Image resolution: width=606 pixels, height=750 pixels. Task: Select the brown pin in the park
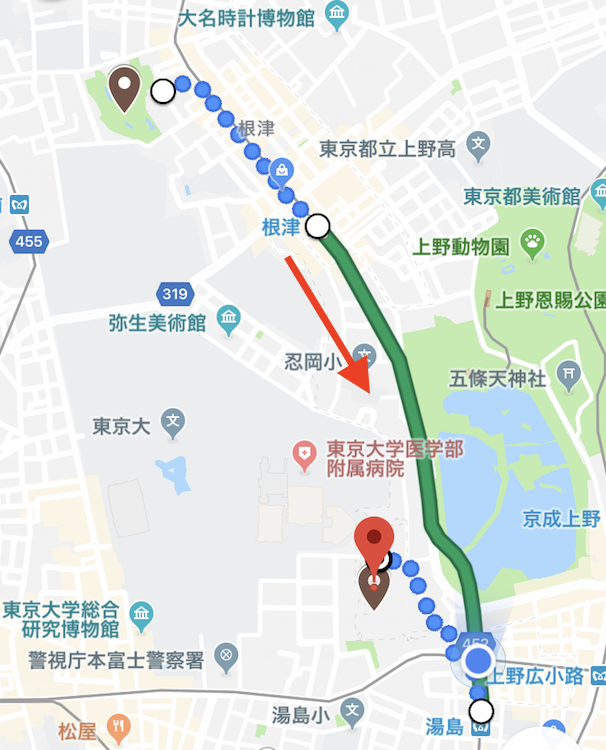(x=125, y=88)
